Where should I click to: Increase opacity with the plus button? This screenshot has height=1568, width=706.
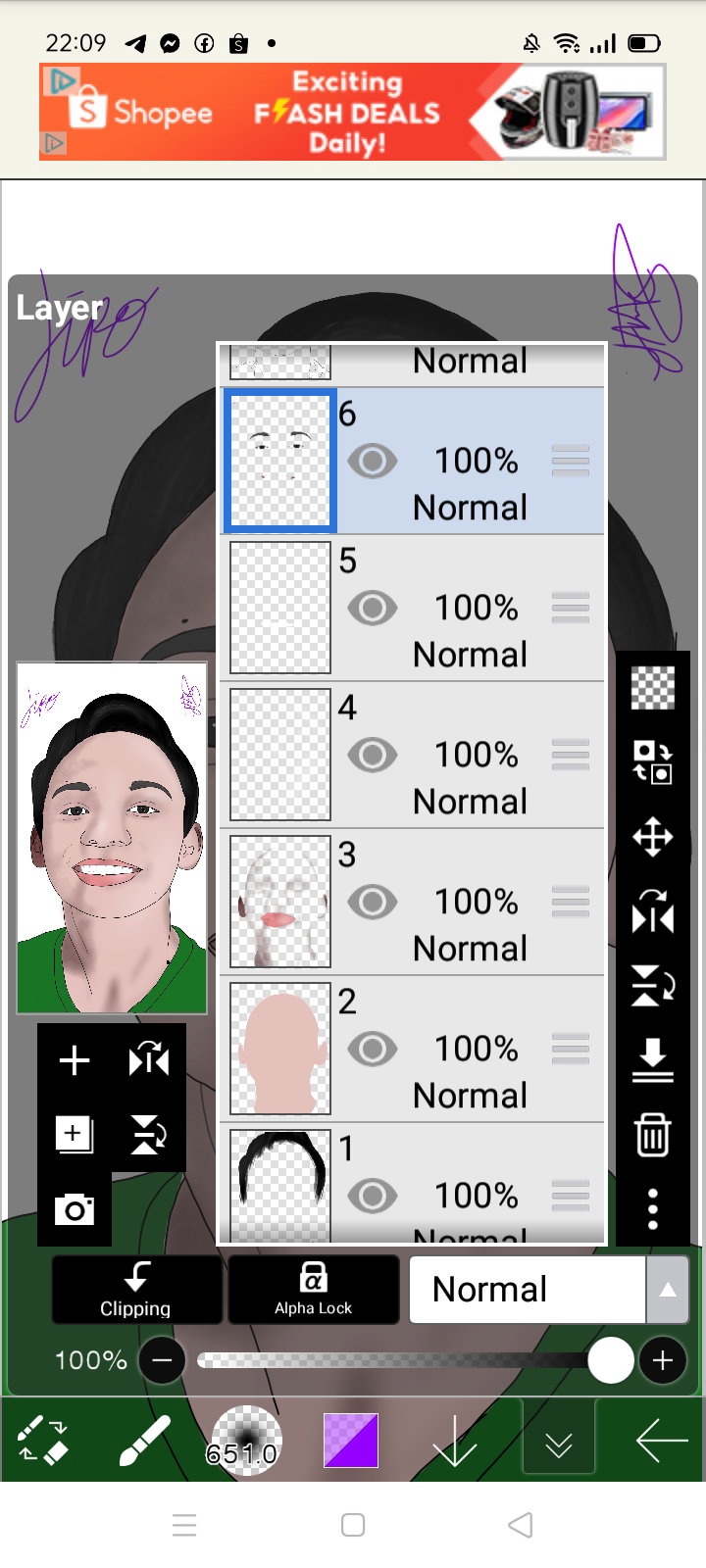tap(663, 1360)
